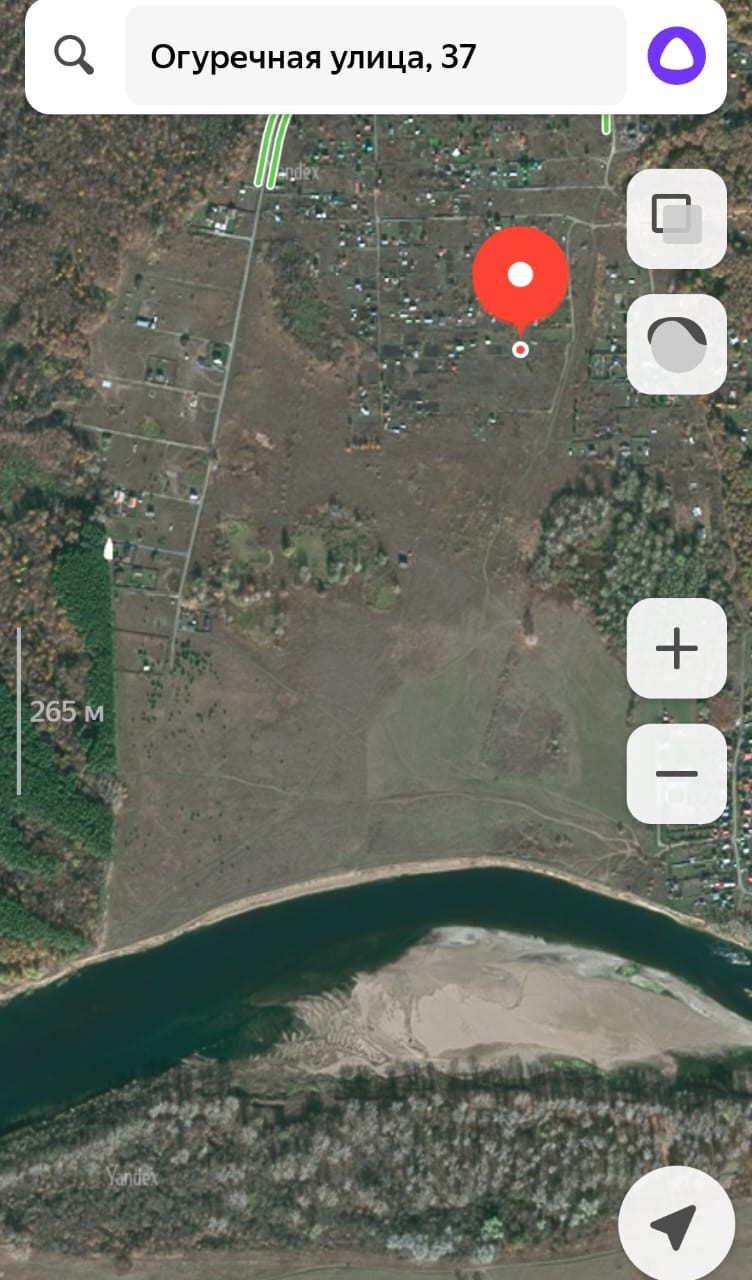Zoom in on the map

pyautogui.click(x=676, y=649)
